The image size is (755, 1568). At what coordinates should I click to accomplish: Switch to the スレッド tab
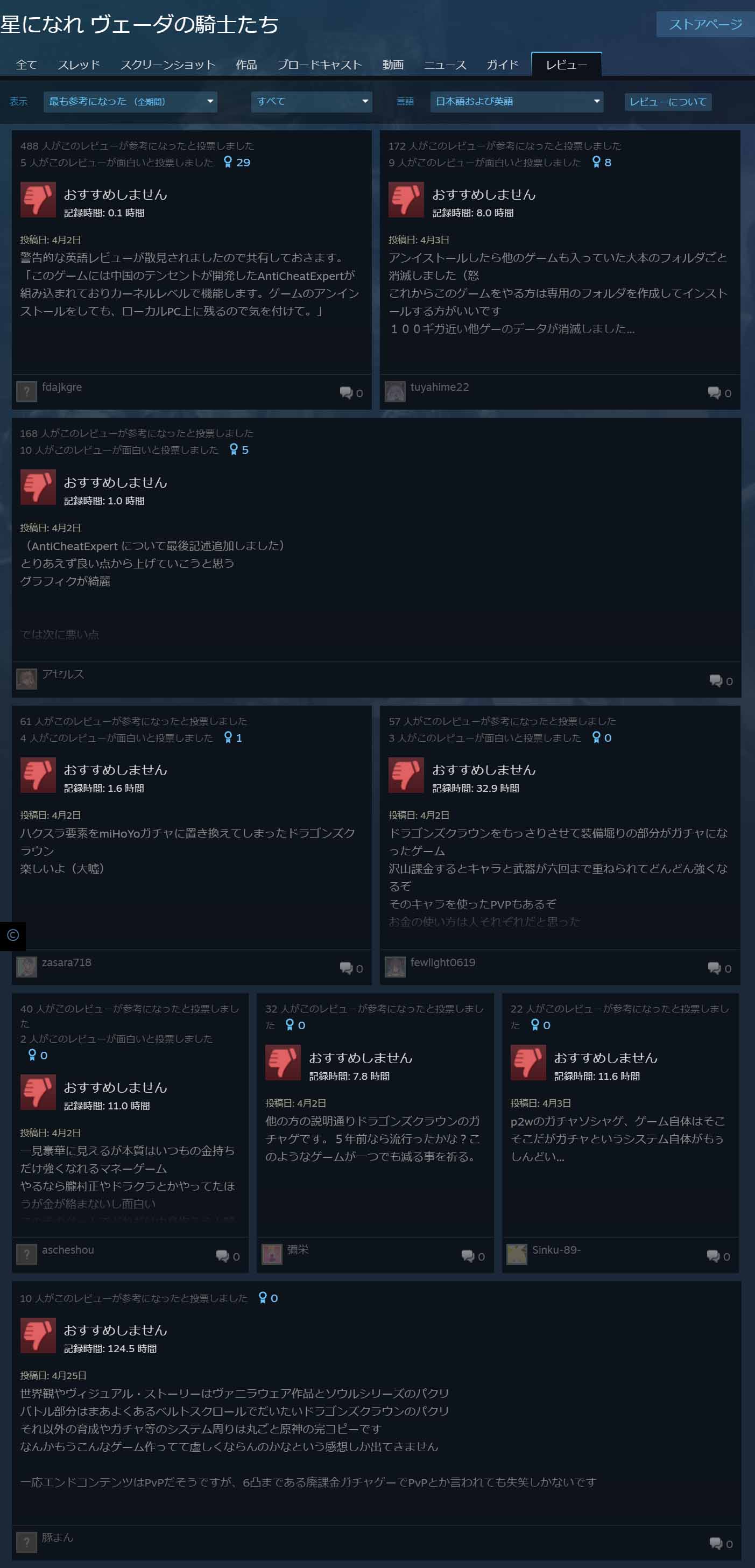coord(79,65)
